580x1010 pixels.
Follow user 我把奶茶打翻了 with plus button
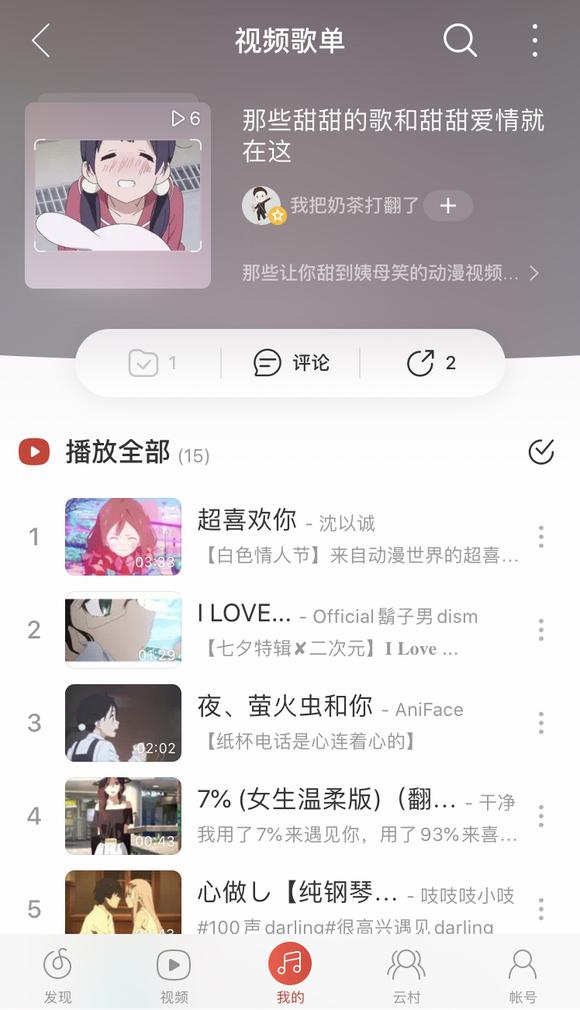[448, 206]
